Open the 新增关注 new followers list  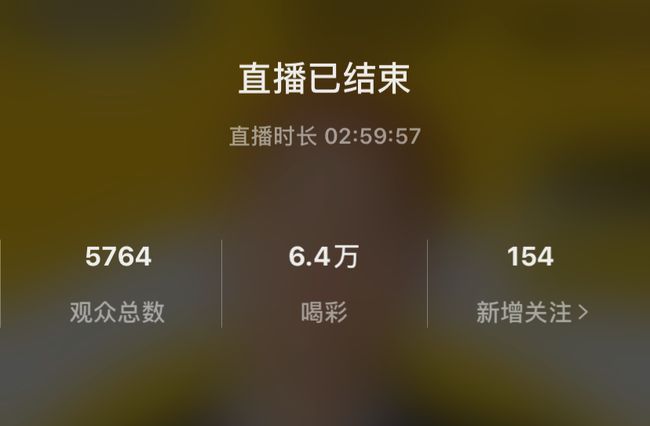[532, 312]
